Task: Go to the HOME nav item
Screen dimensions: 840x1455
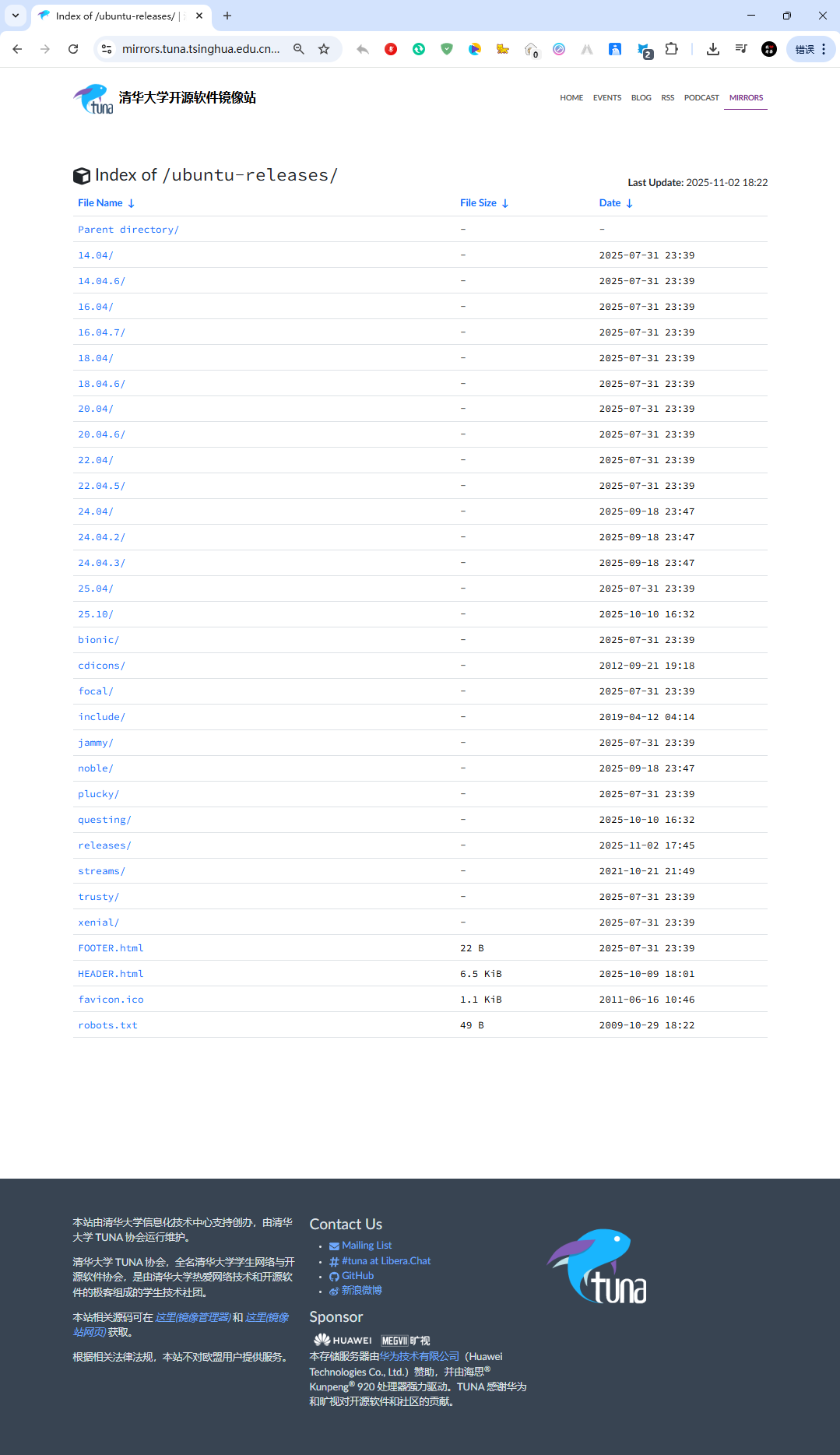Action: tap(571, 98)
